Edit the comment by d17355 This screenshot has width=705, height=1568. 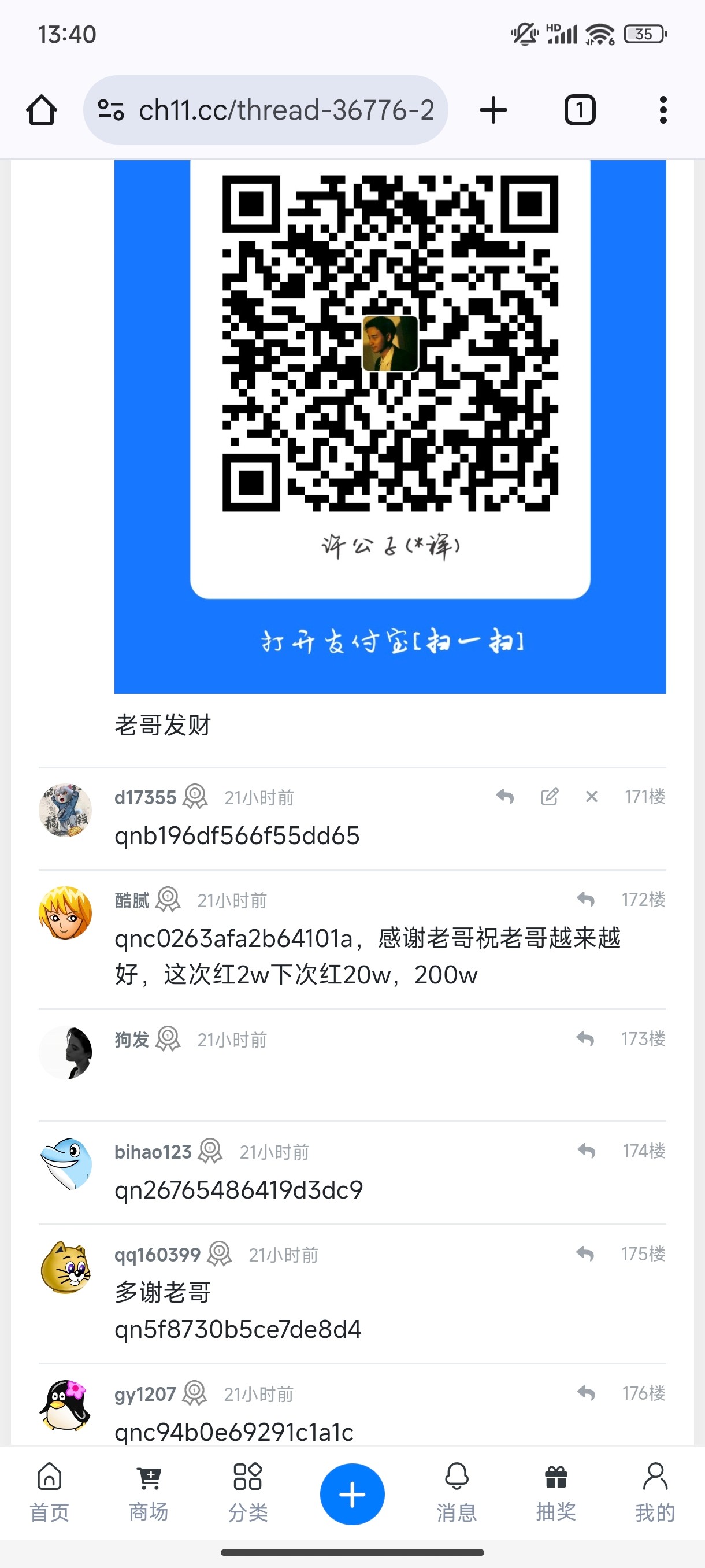[x=550, y=796]
